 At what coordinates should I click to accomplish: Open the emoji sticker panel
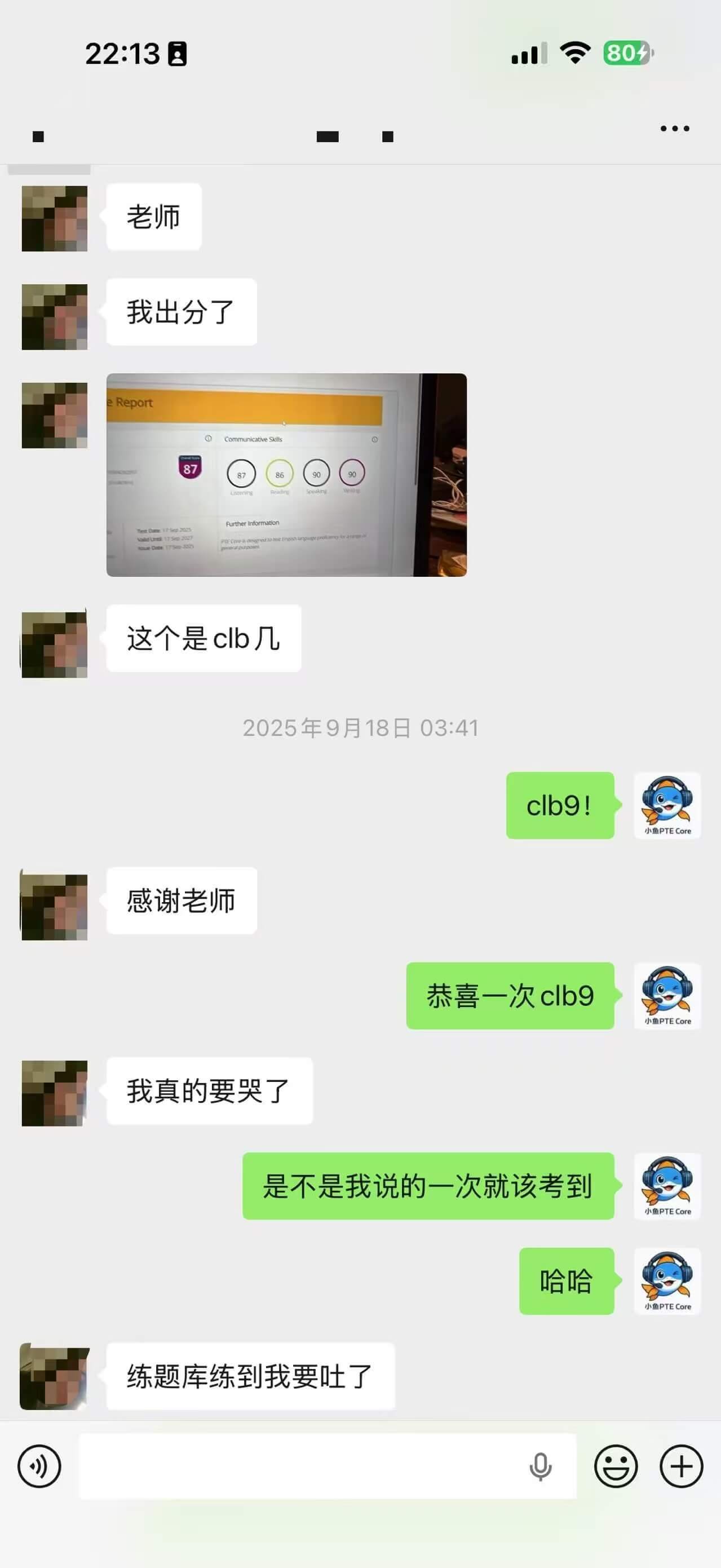pyautogui.click(x=616, y=1467)
